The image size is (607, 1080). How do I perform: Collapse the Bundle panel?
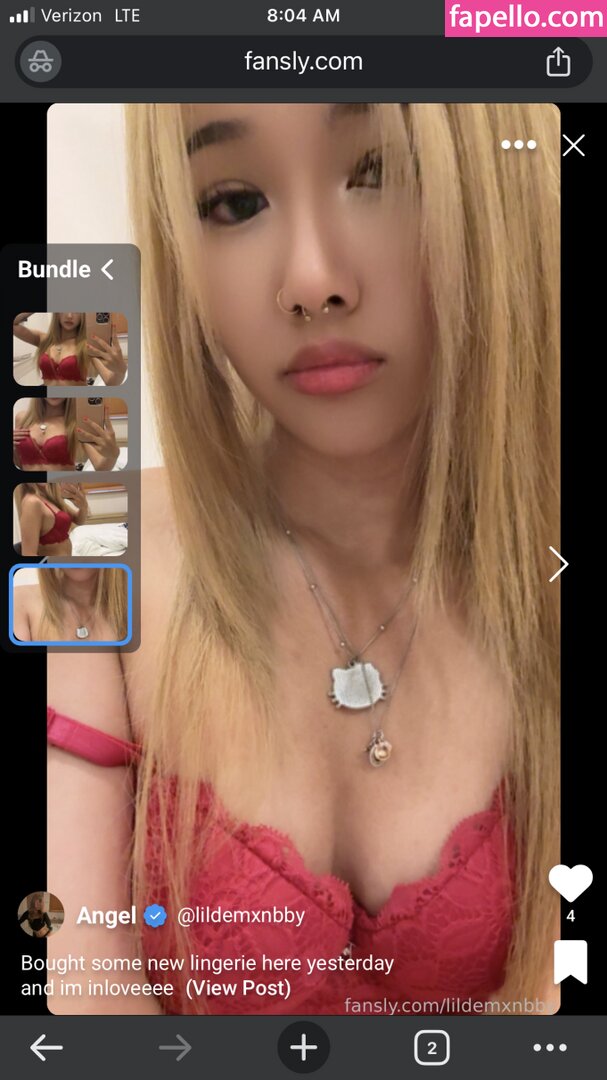pyautogui.click(x=108, y=269)
